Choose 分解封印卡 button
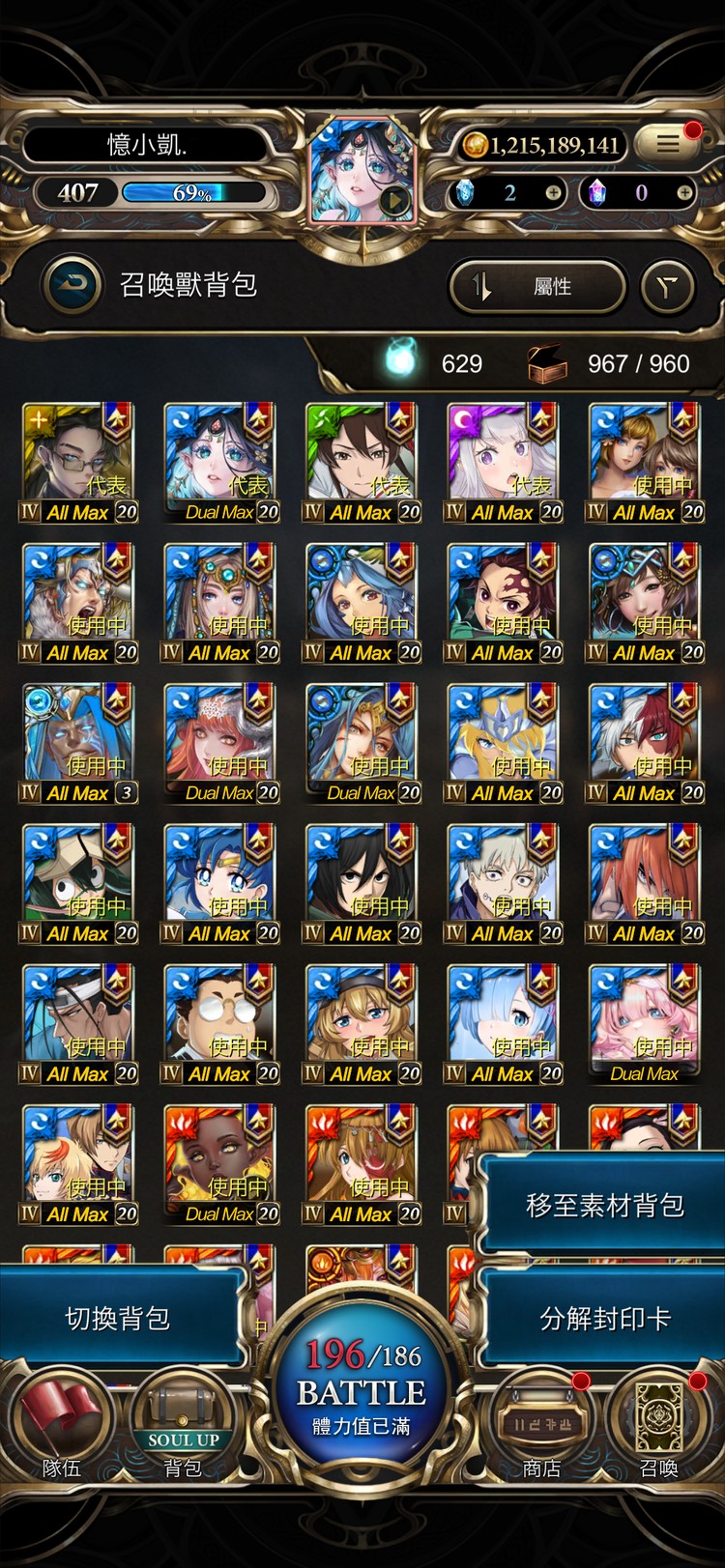Viewport: 725px width, 1568px height. point(604,1318)
